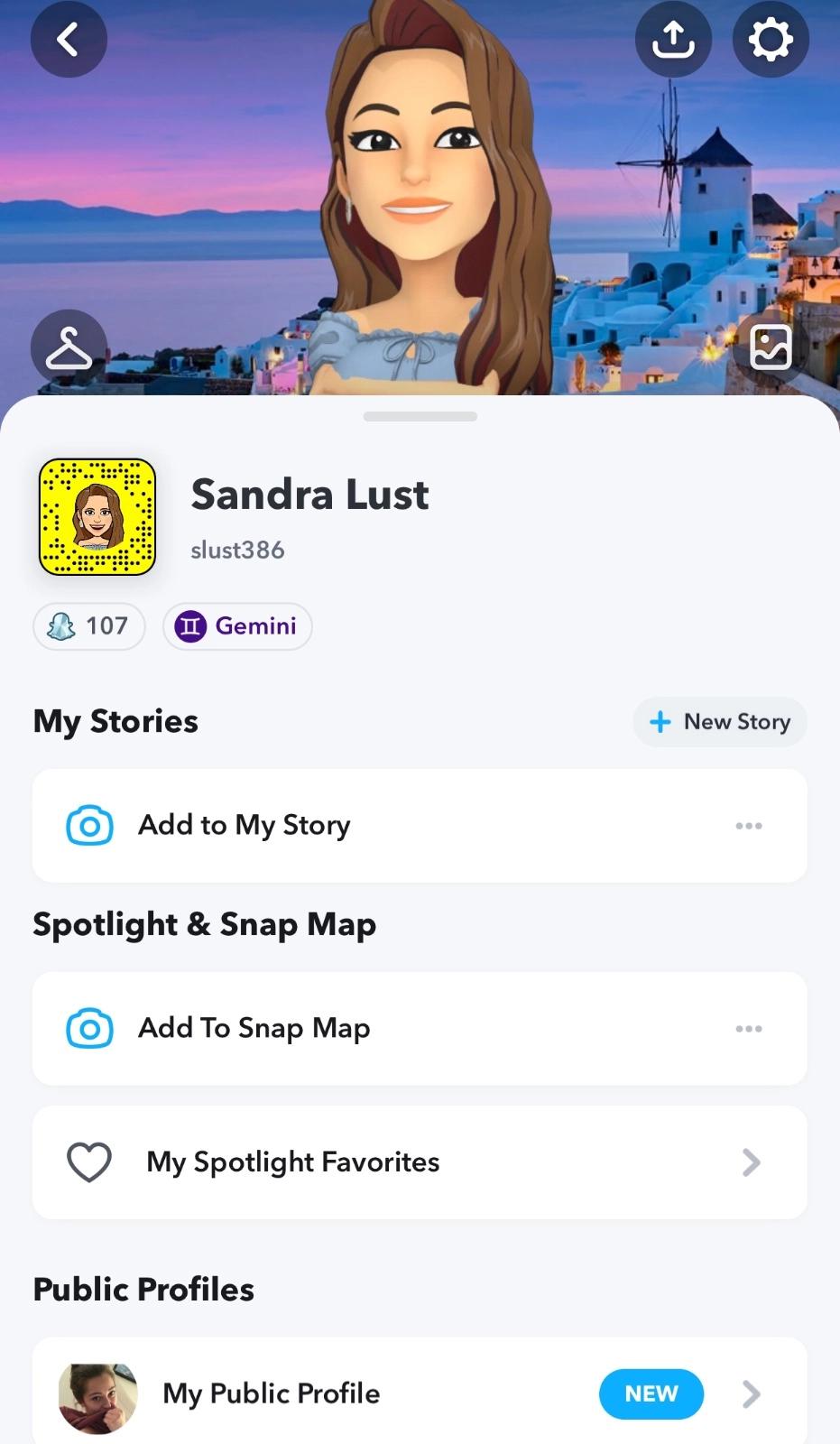The image size is (840, 1444).
Task: Change profile background image icon
Action: tap(771, 348)
